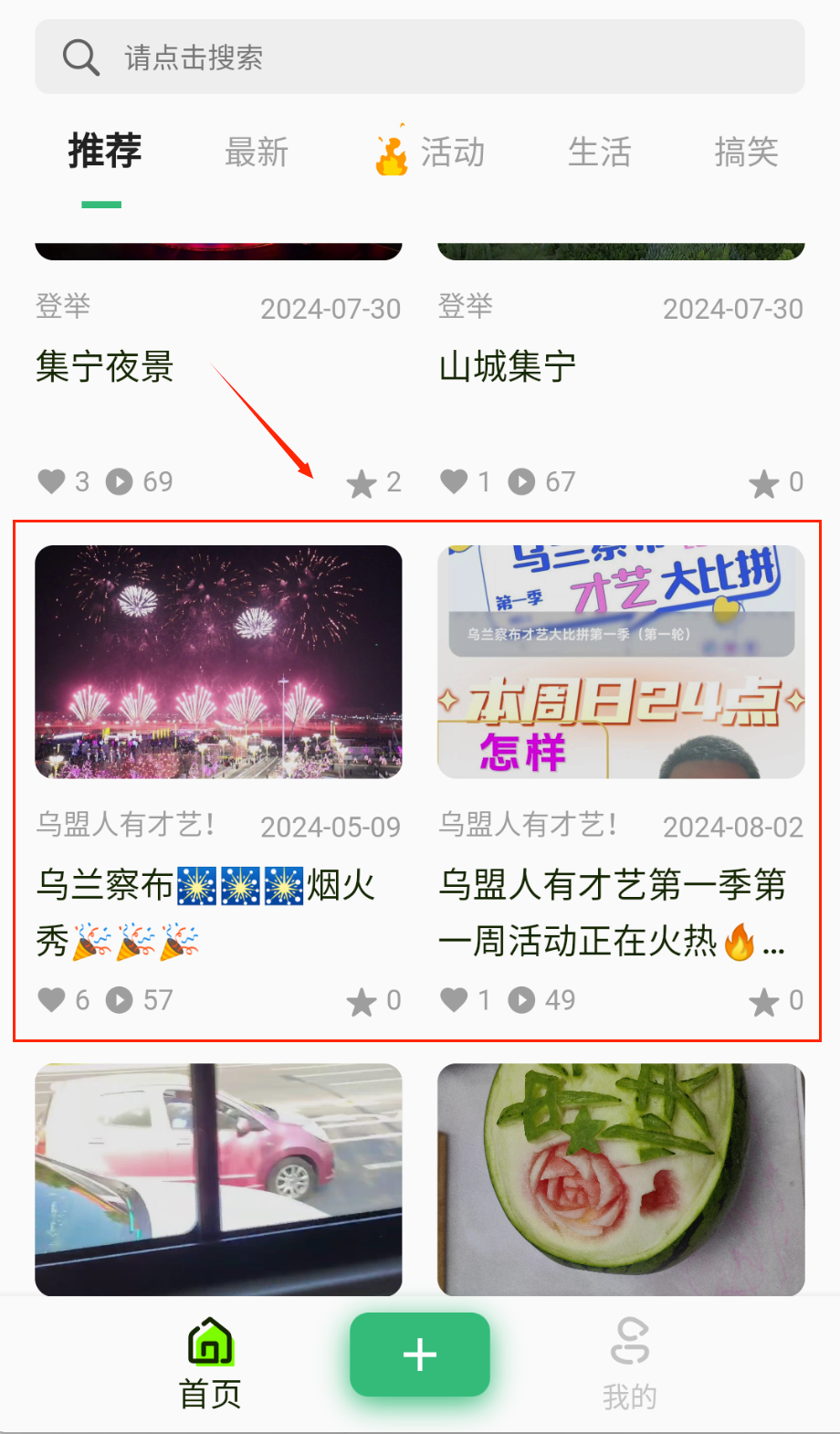Favorite the 乌兰察布烟火秀 post
The width and height of the screenshot is (840, 1434).
click(x=362, y=1002)
